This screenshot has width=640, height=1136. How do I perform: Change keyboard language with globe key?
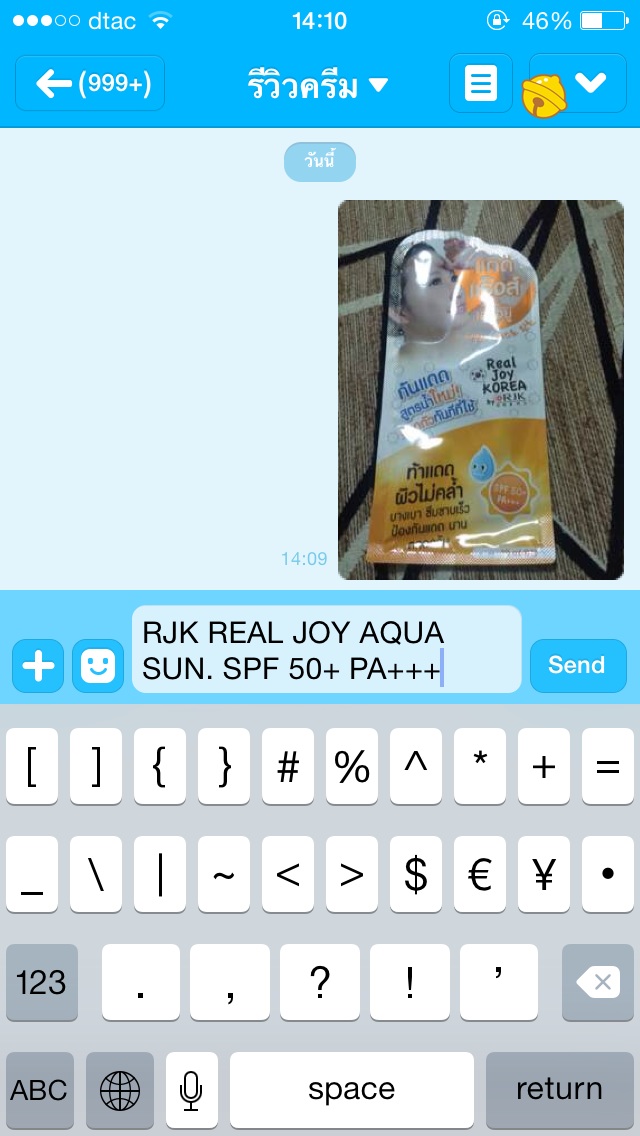point(120,1089)
